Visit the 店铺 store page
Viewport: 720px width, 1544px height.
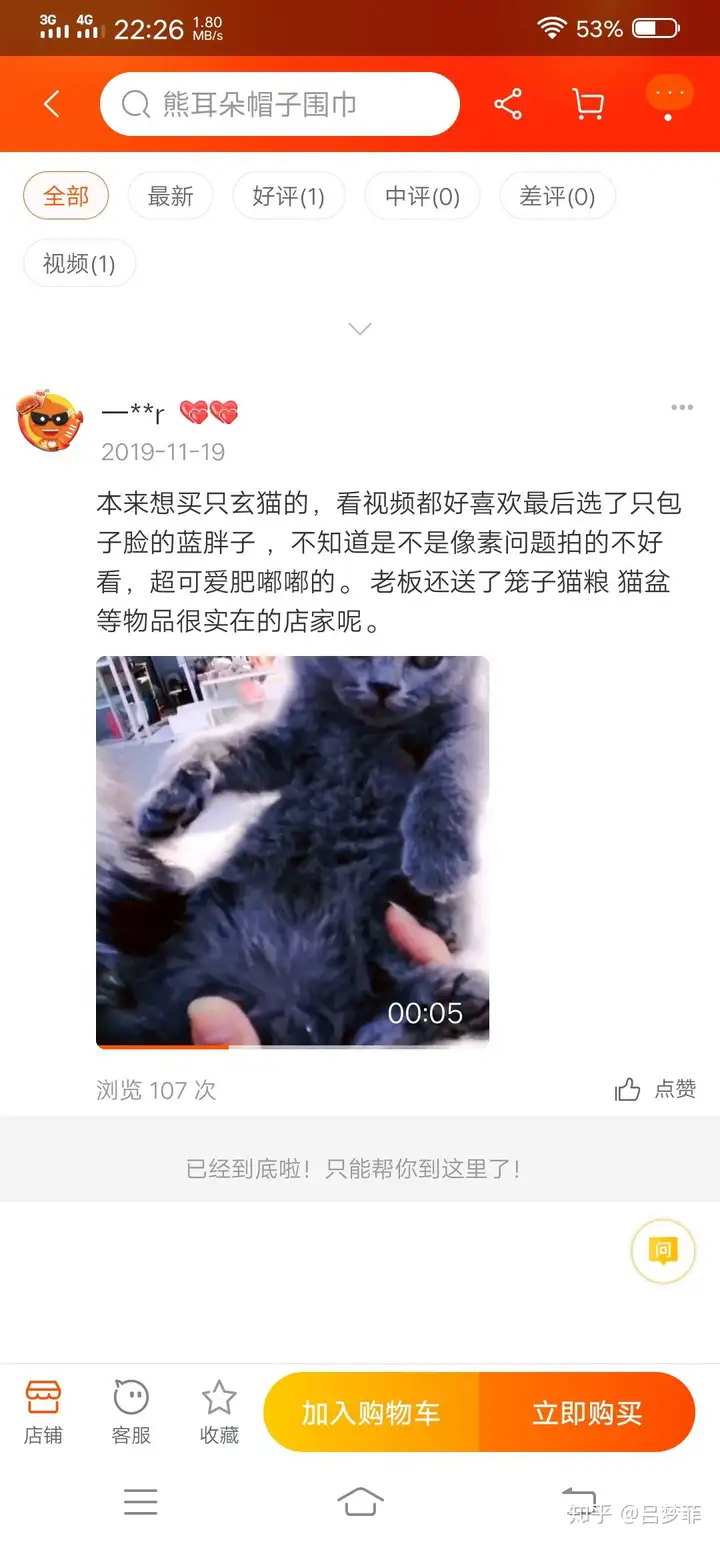43,1412
